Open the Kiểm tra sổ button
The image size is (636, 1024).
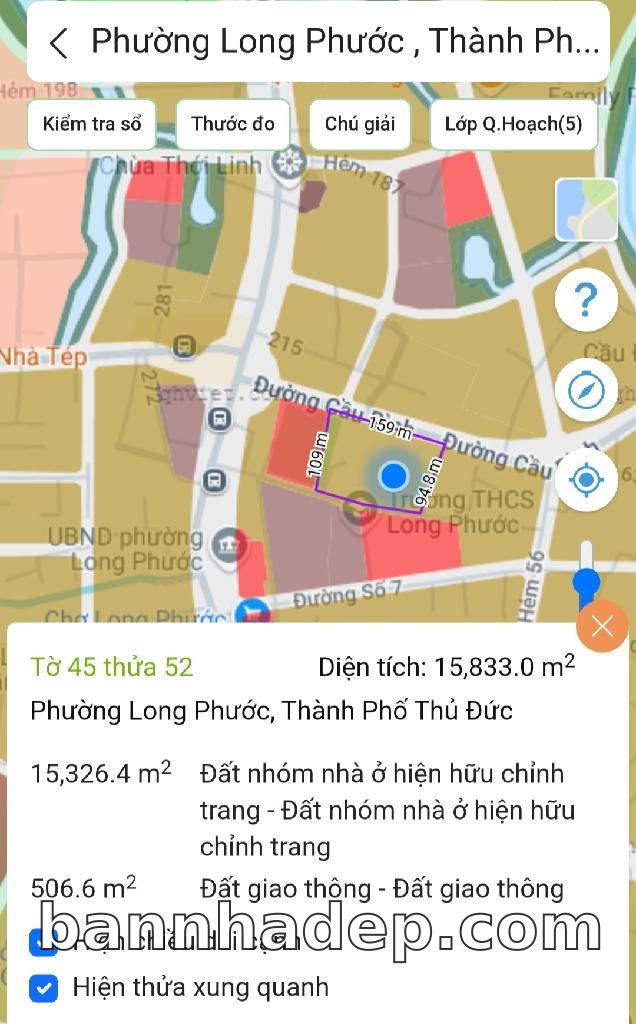pos(92,124)
